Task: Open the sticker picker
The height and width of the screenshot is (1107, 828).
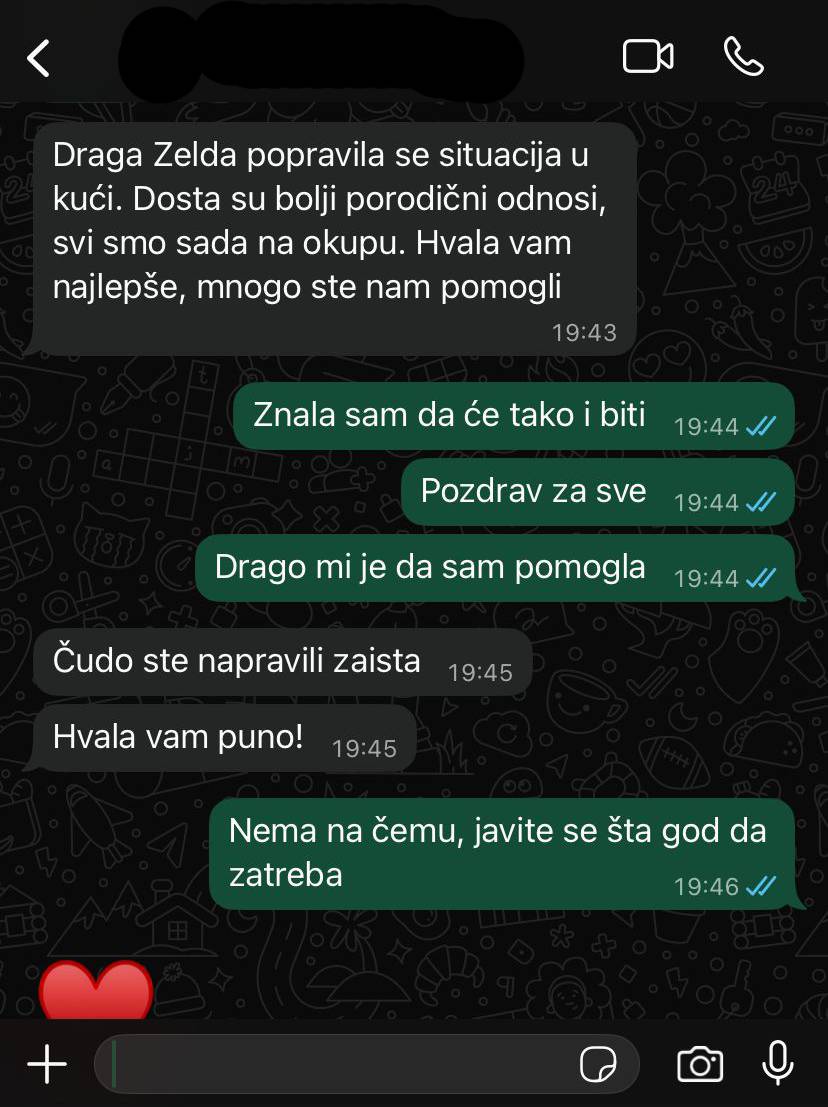Action: (598, 1064)
